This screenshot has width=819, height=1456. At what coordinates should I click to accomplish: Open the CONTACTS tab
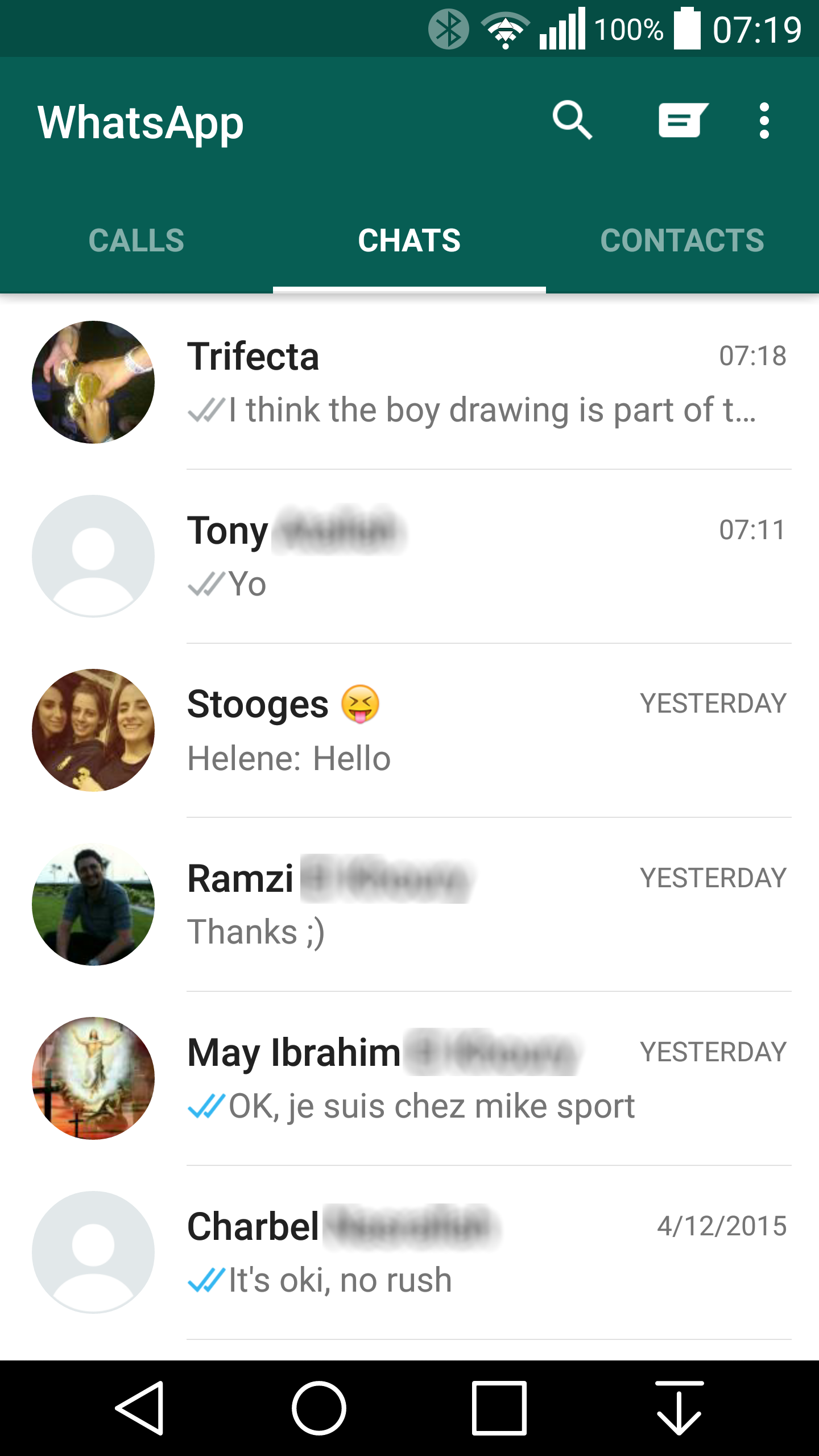684,241
